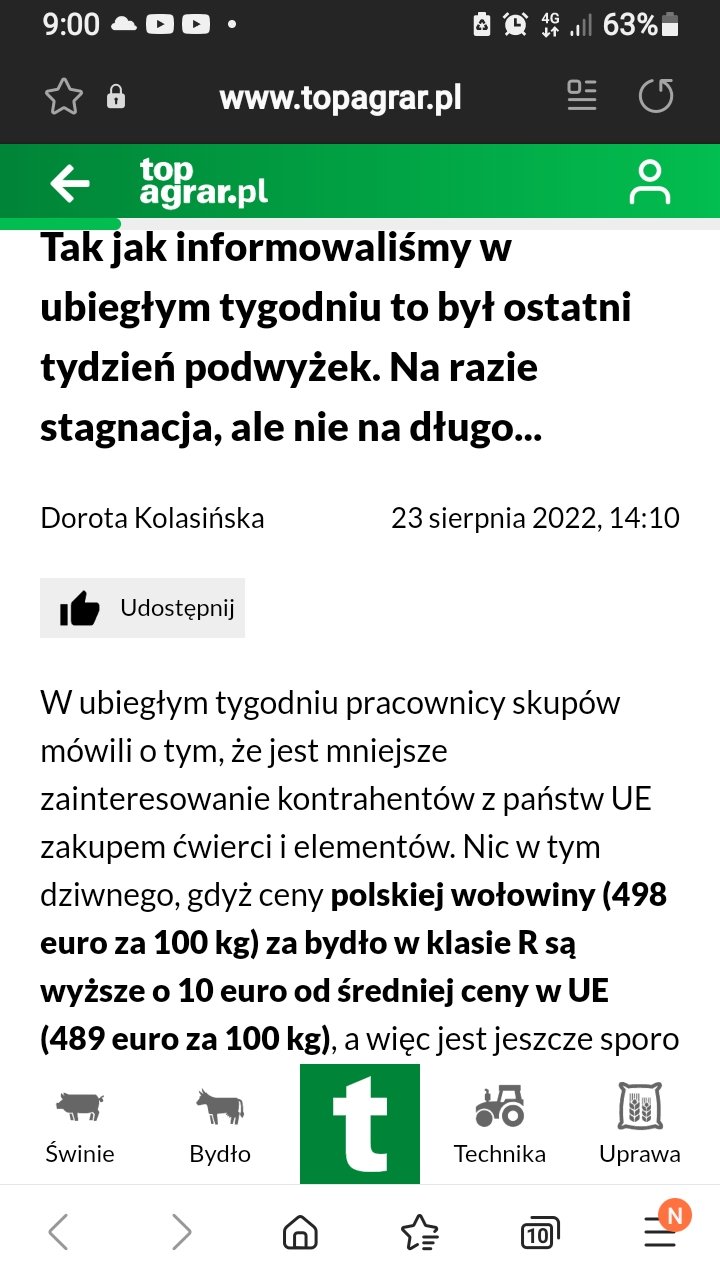View the 10 open browser tabs
The image size is (720, 1280).
click(x=539, y=1234)
